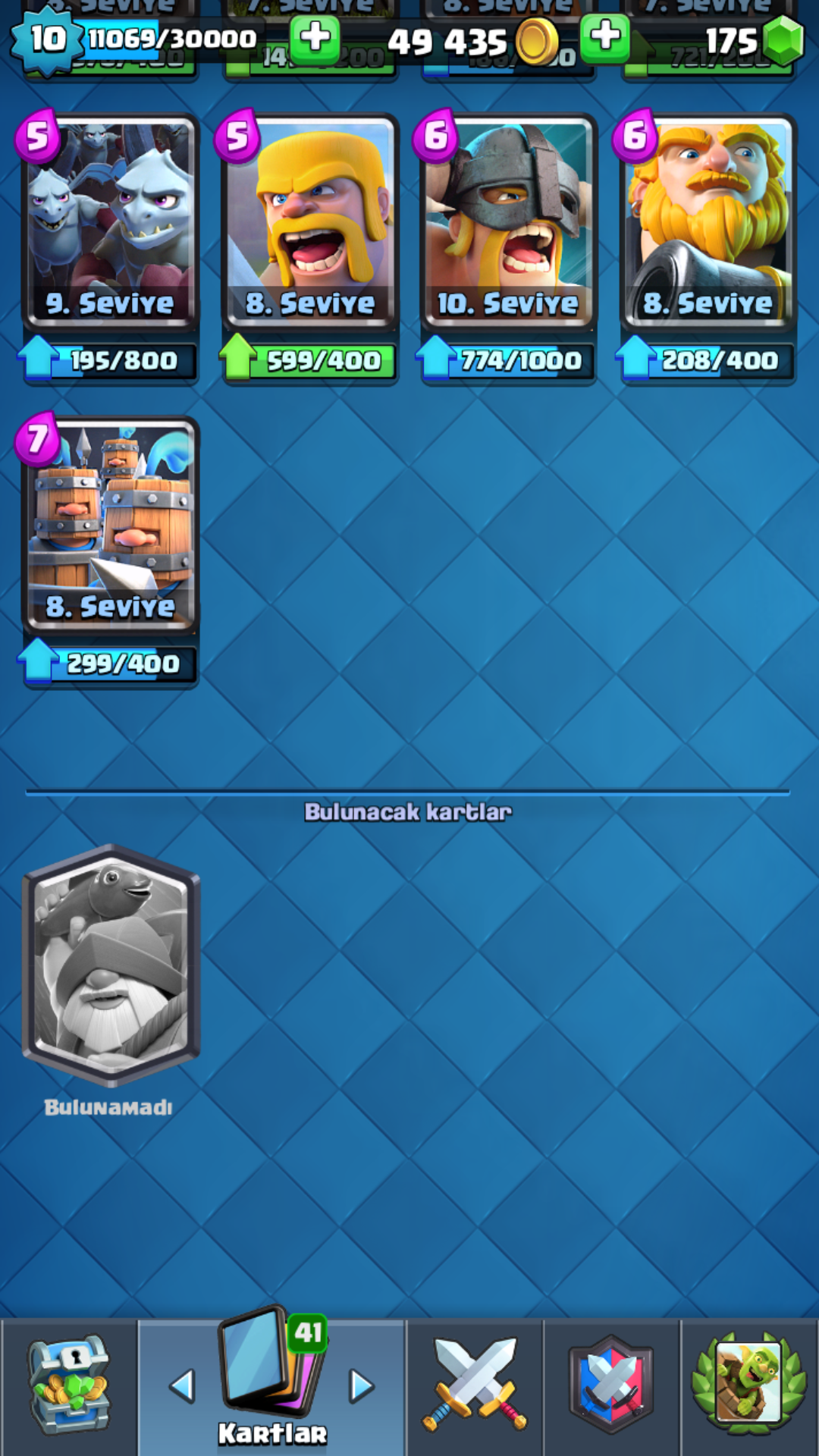Go to previous tab with left arrow
The height and width of the screenshot is (1456, 819).
click(182, 1386)
